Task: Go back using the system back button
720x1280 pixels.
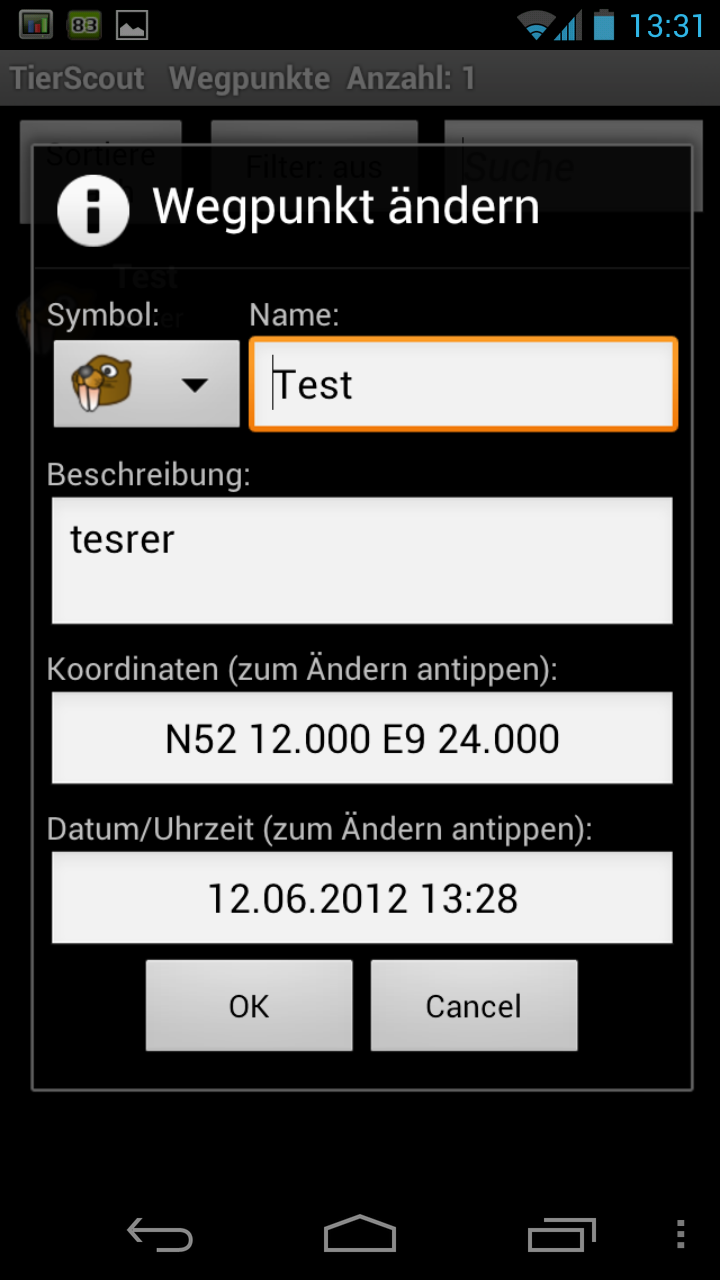Action: tap(160, 1236)
